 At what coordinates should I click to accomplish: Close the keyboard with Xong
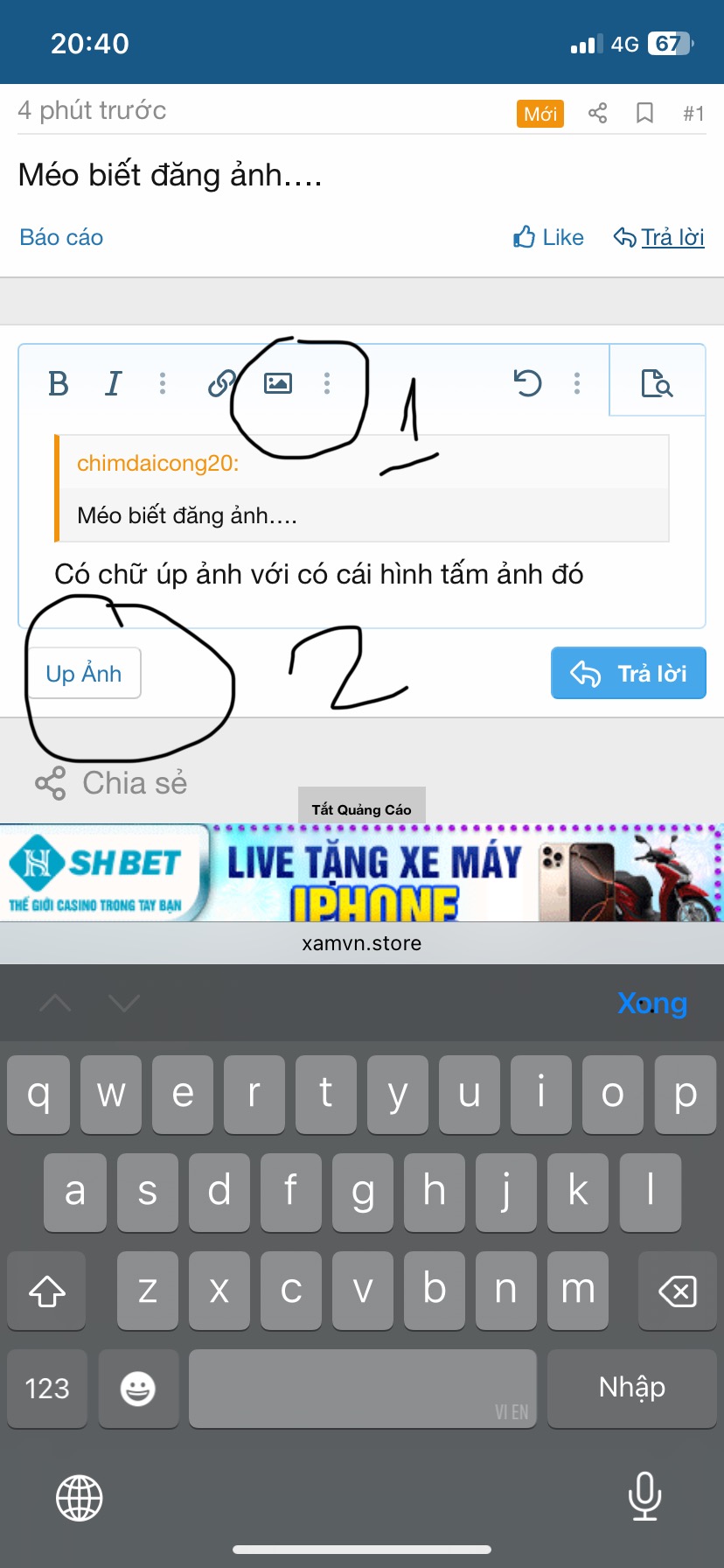click(651, 1003)
